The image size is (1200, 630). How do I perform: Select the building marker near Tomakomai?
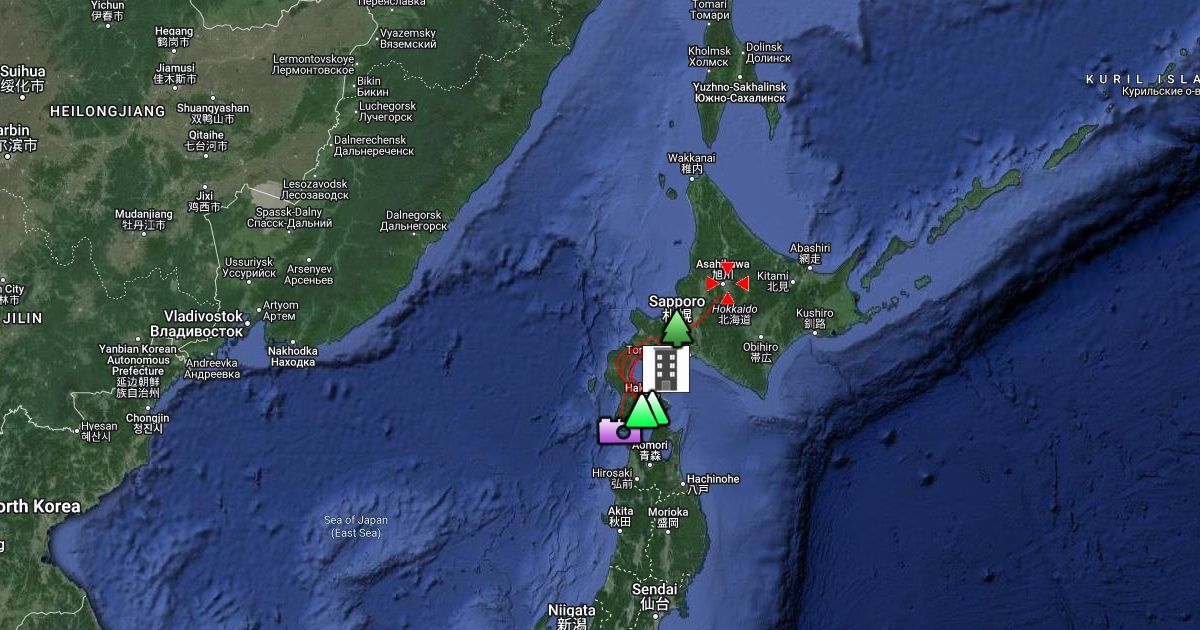(666, 369)
